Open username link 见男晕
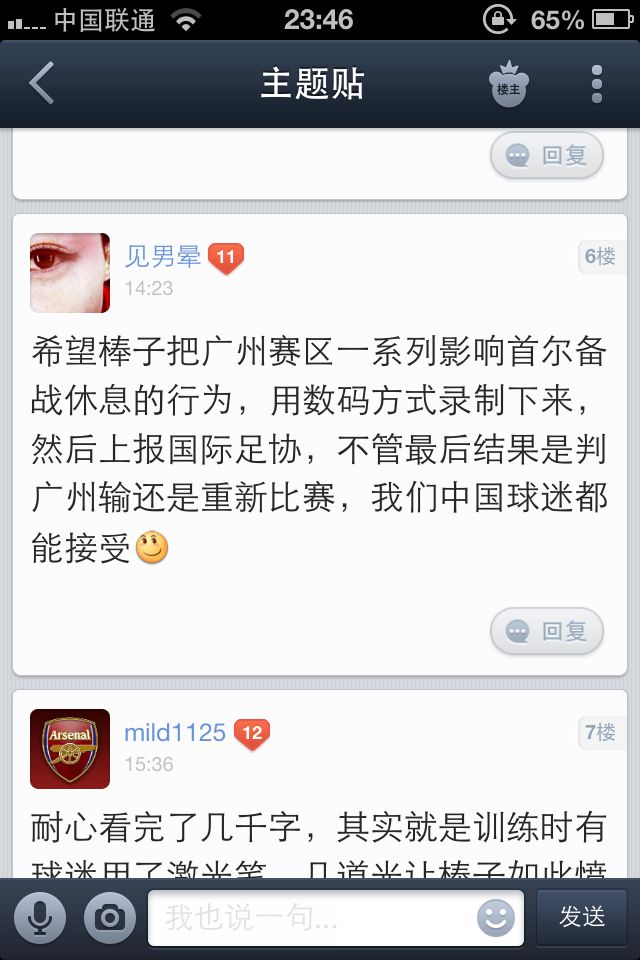This screenshot has width=640, height=960. pyautogui.click(x=162, y=257)
